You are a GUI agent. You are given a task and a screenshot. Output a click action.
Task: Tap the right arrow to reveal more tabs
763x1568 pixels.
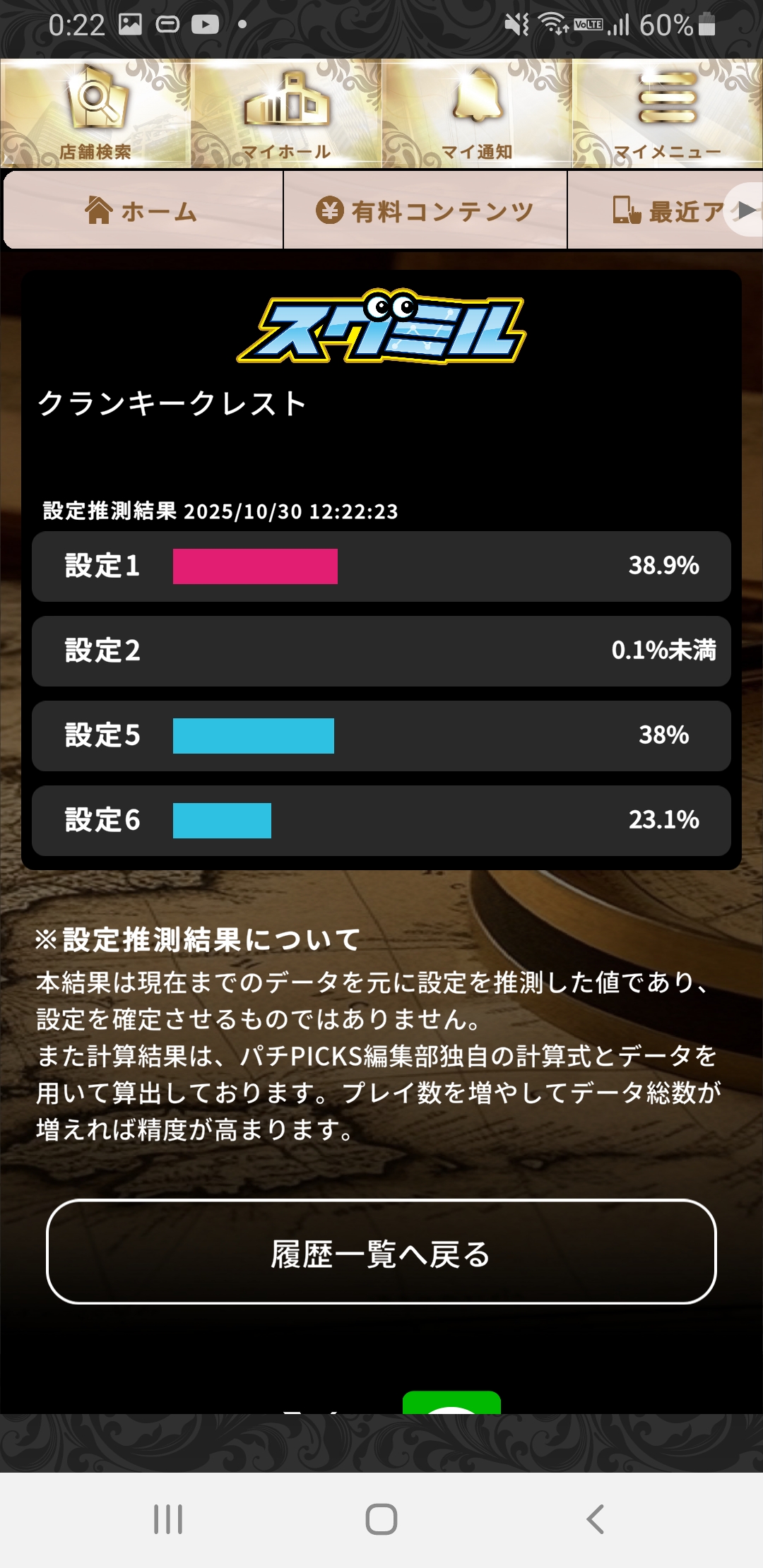click(746, 210)
